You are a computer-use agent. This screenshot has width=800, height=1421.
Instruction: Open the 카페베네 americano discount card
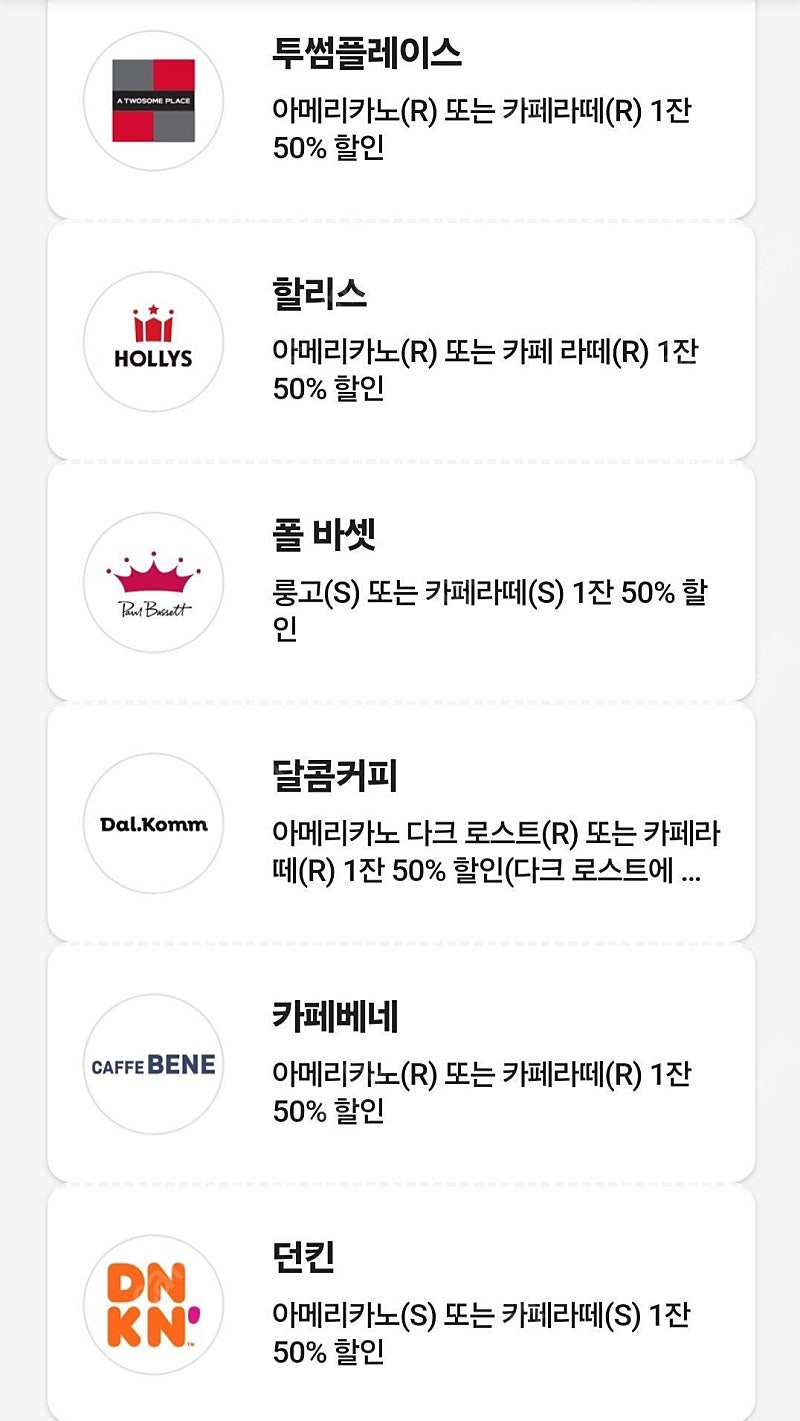pos(401,1064)
